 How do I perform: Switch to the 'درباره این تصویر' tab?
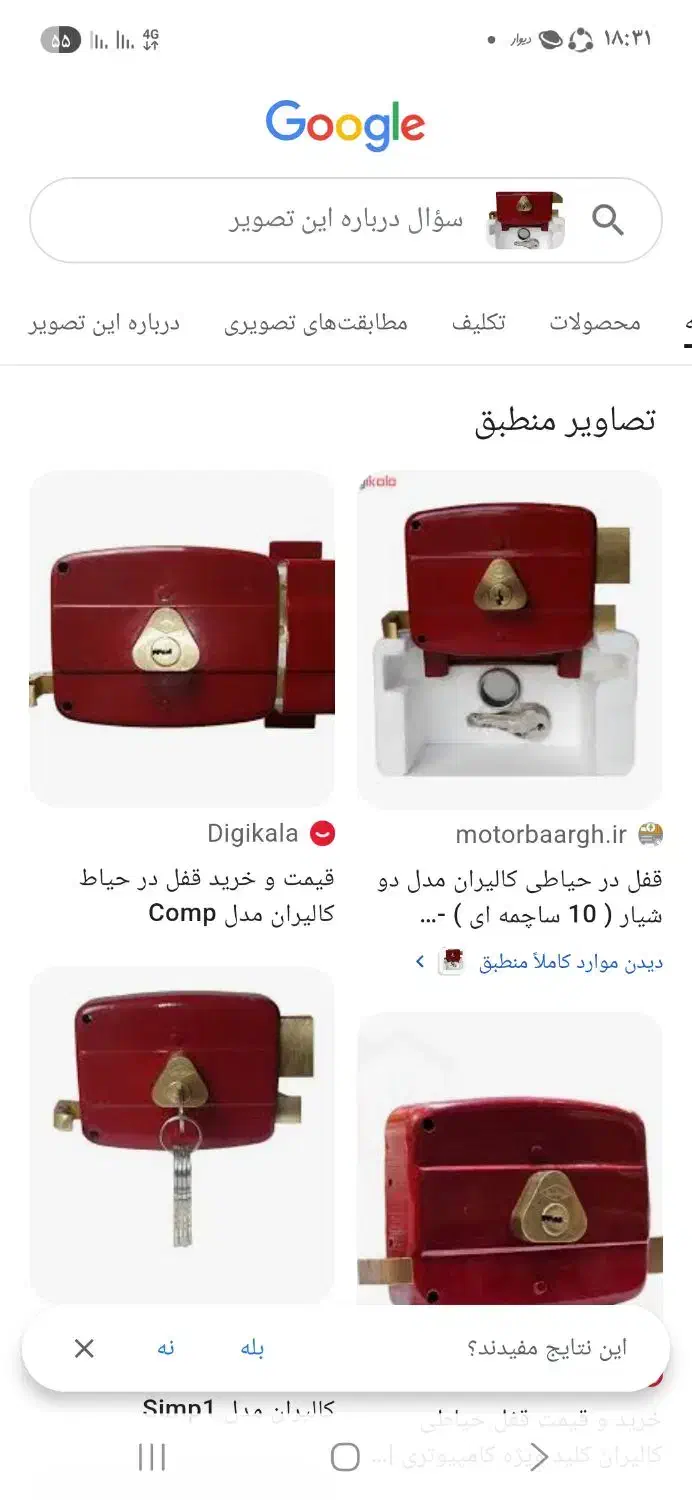104,323
